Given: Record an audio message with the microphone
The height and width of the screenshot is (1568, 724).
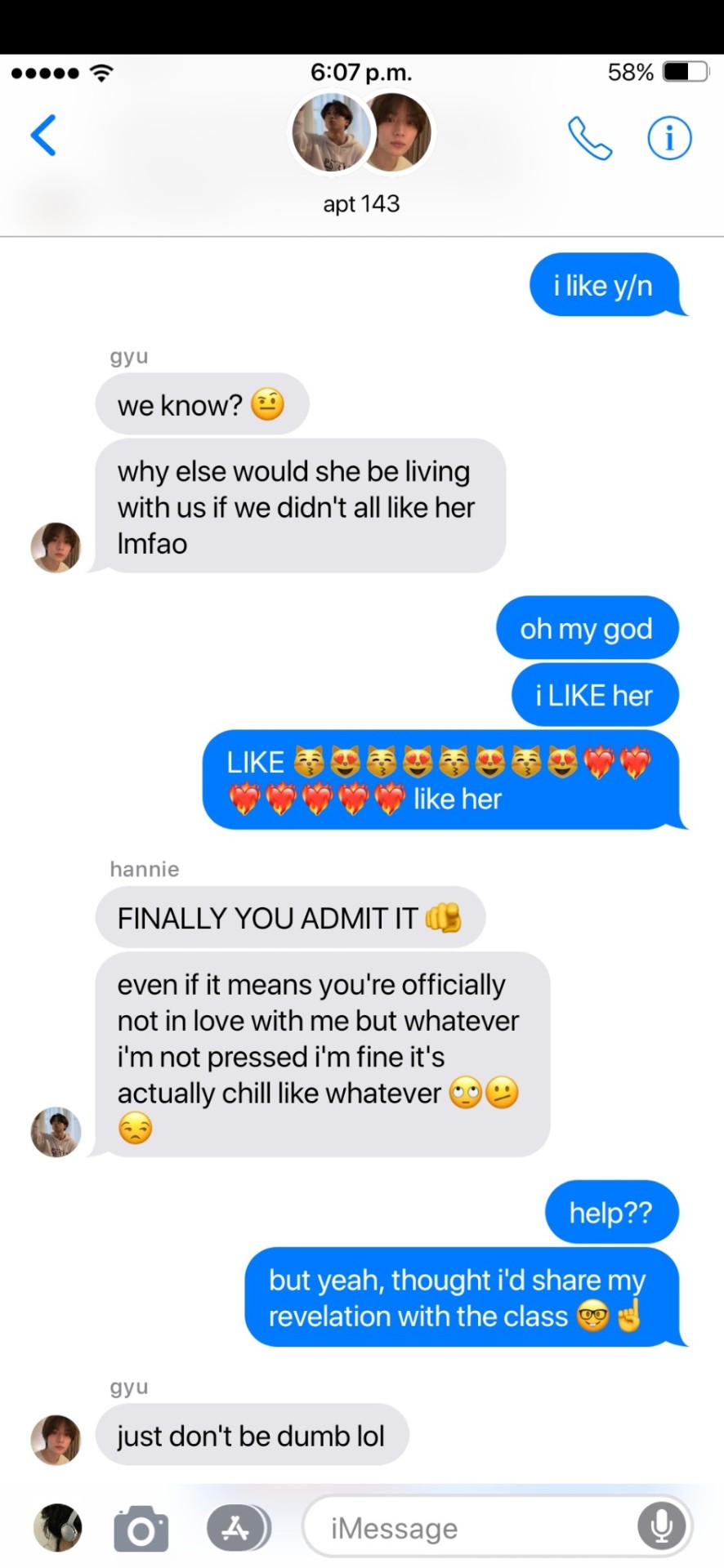Looking at the screenshot, I should [x=661, y=1526].
